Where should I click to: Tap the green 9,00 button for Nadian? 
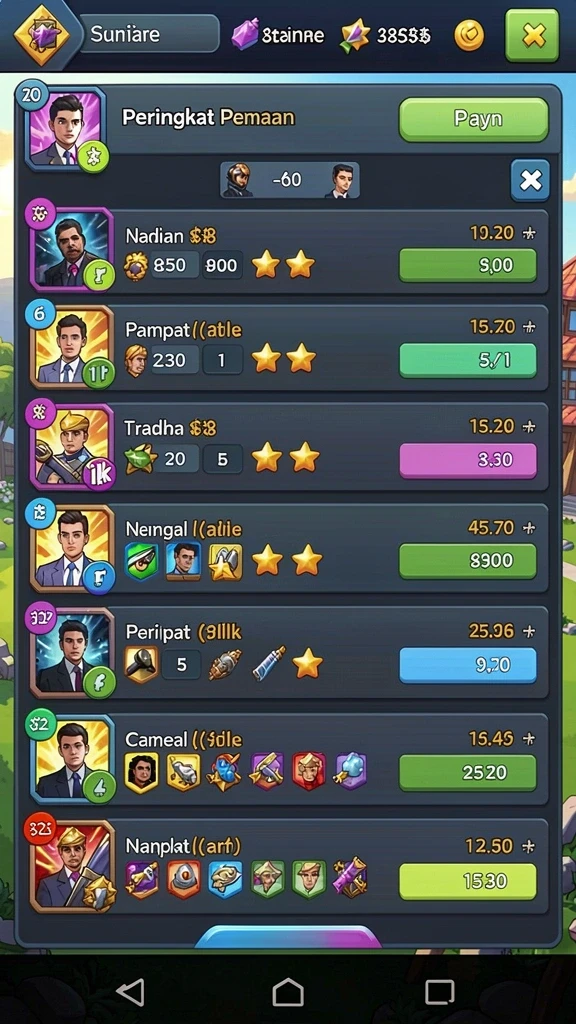point(468,265)
